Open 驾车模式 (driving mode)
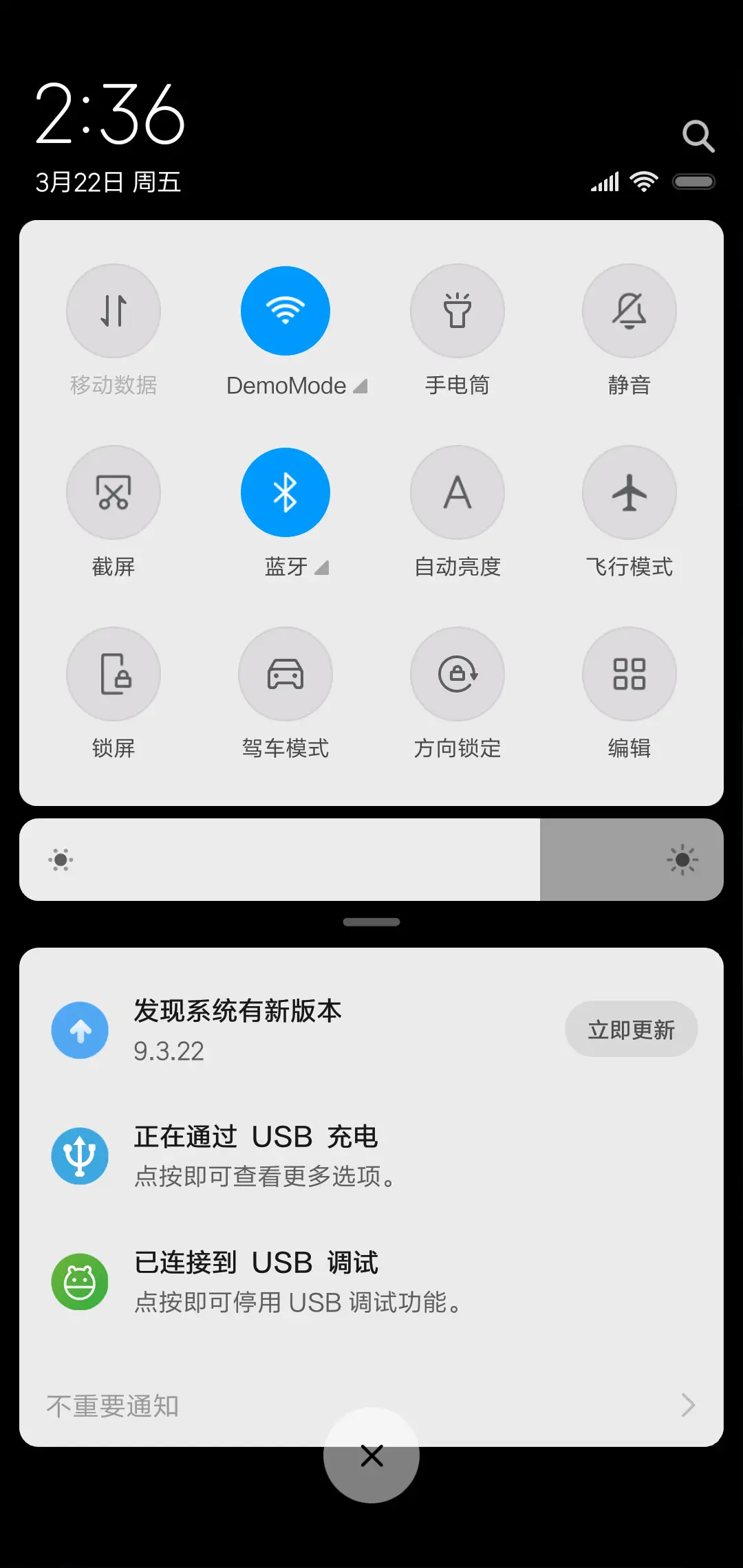The width and height of the screenshot is (743, 1568). coord(286,674)
